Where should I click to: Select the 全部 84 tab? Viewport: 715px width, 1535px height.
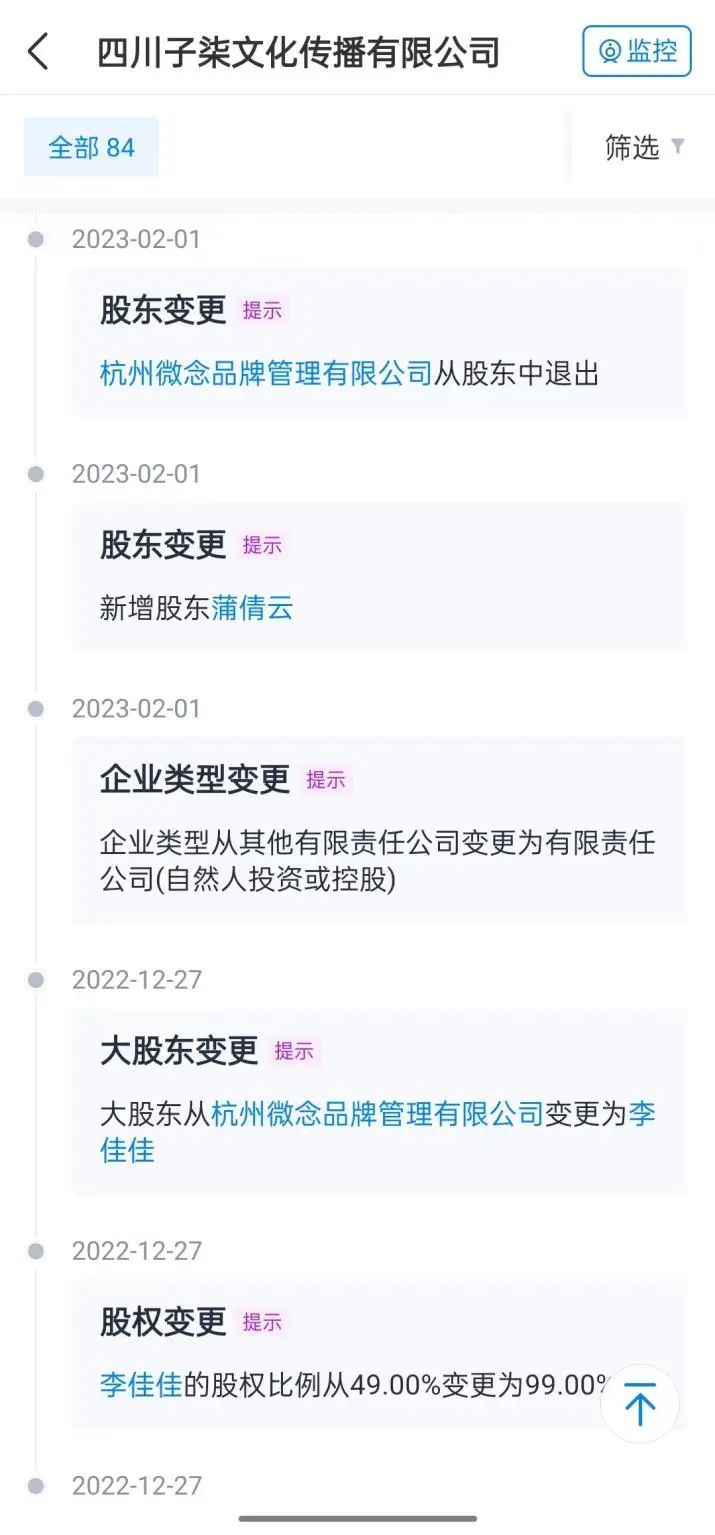coord(91,148)
